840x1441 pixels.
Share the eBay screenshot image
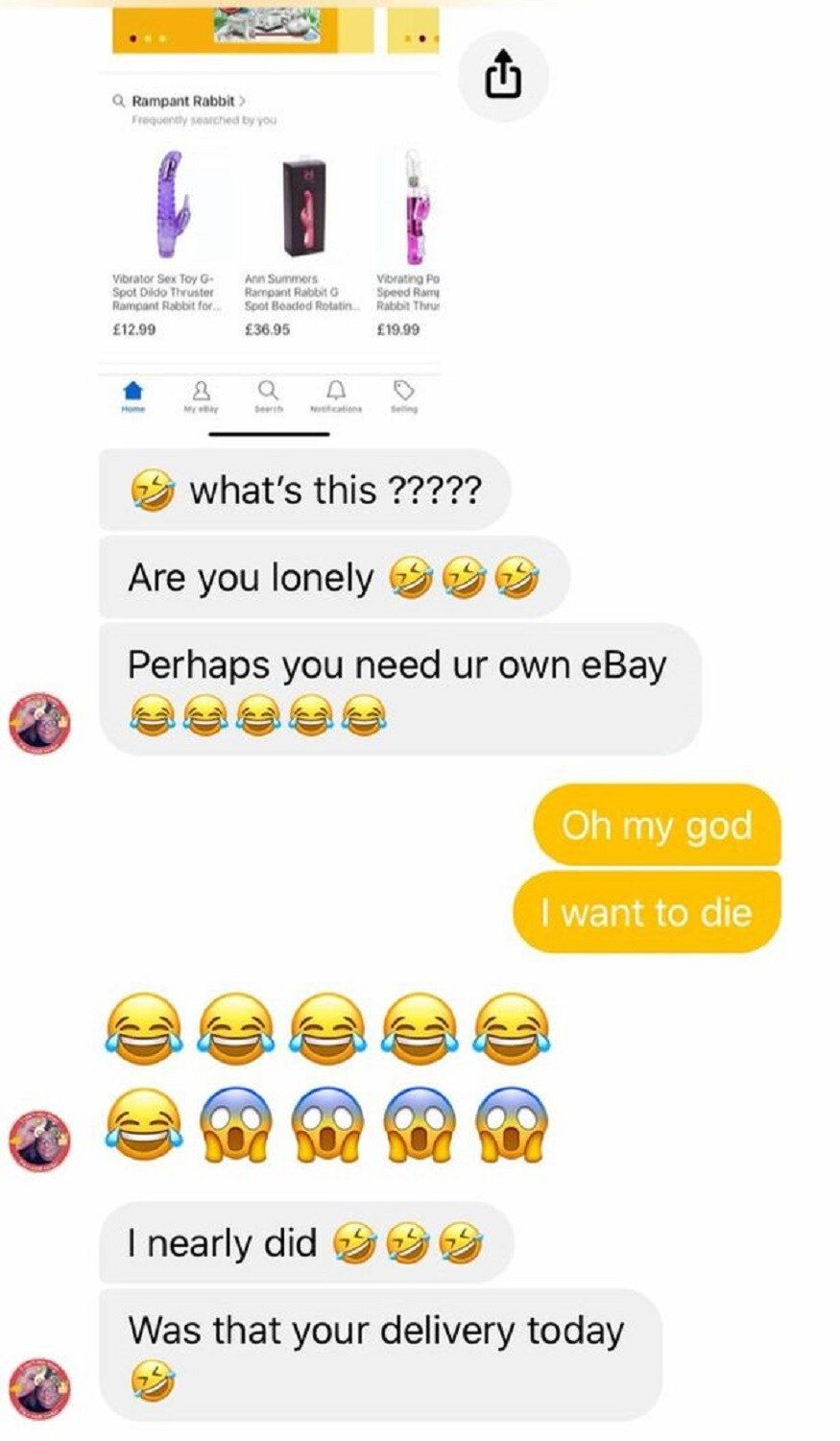coord(503,76)
